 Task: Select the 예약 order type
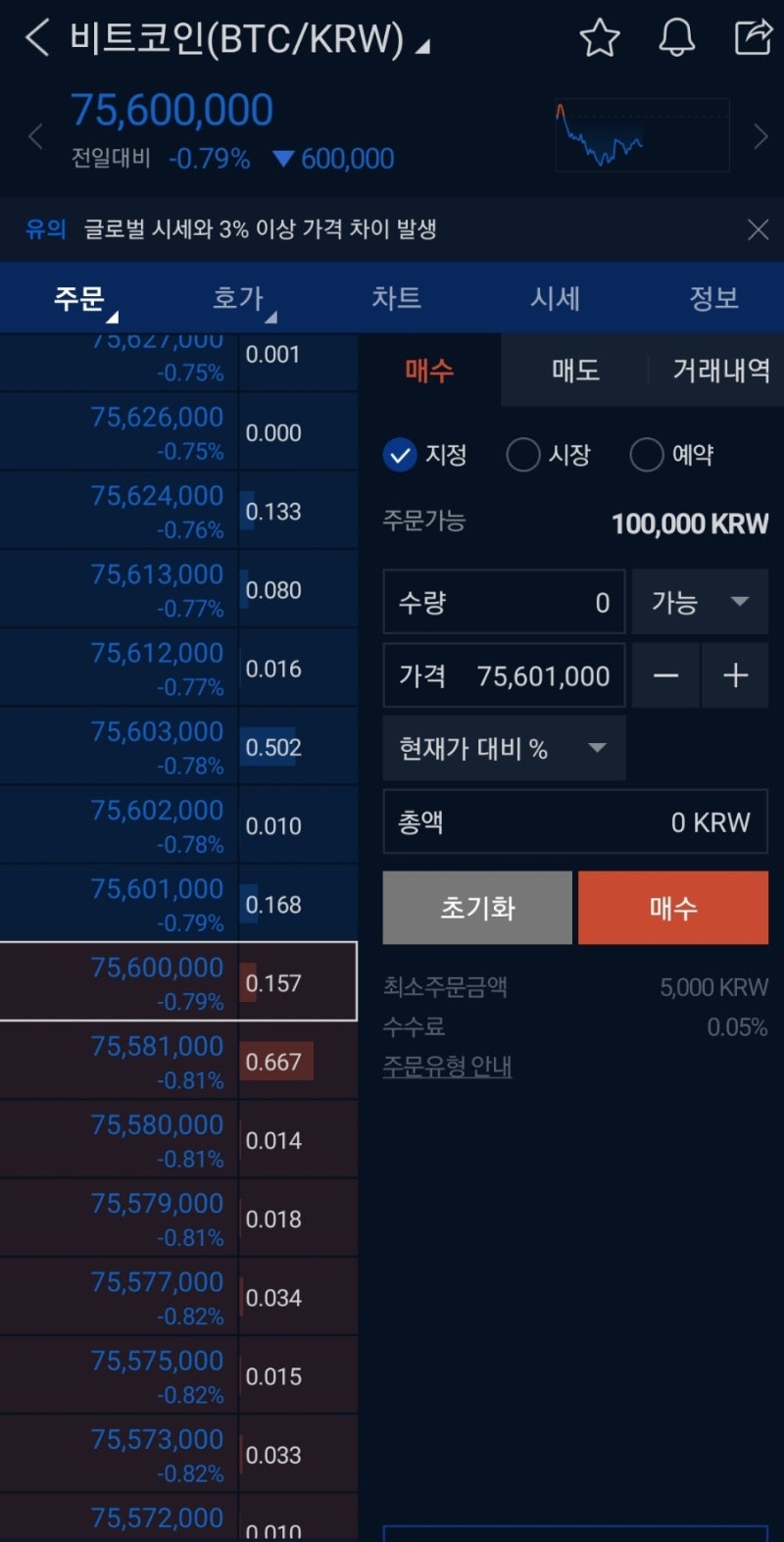672,455
